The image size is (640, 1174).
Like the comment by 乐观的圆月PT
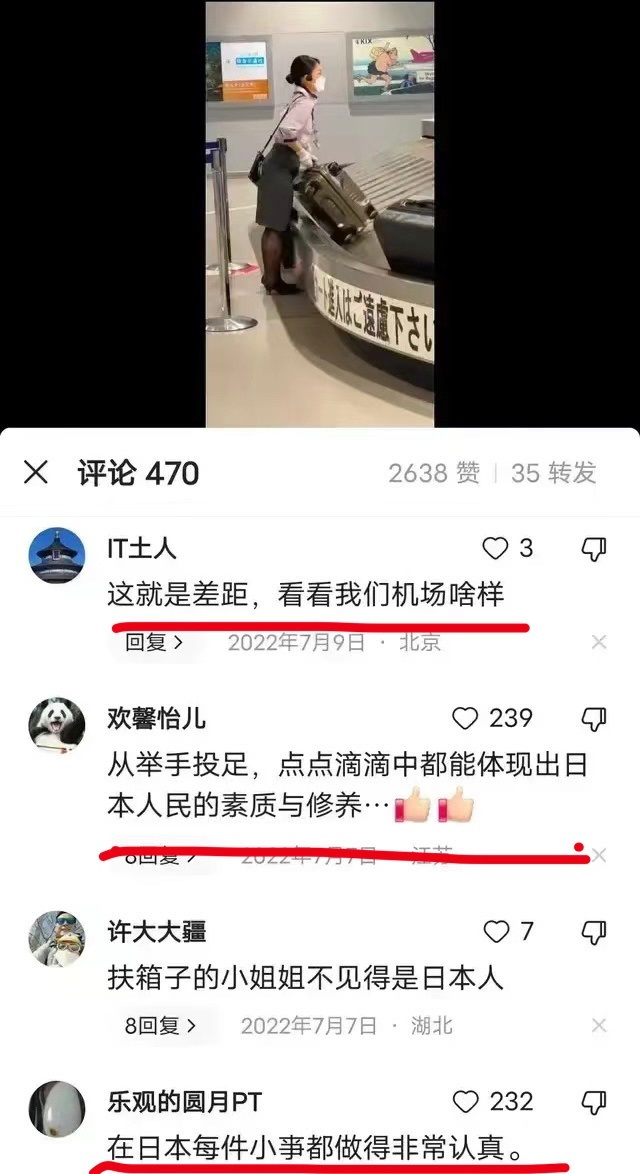pos(467,1102)
